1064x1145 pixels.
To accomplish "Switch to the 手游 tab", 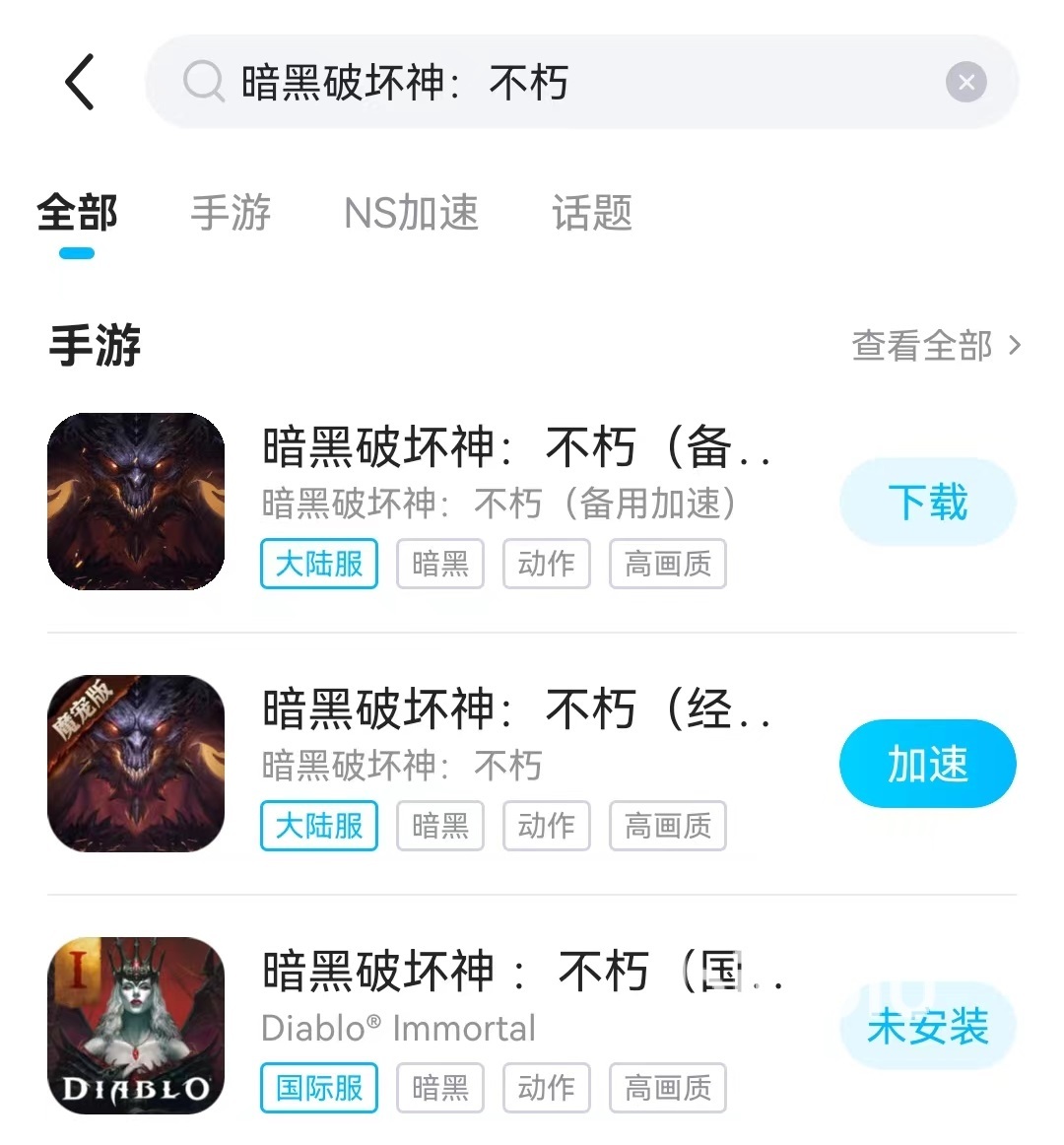I will pos(231,213).
